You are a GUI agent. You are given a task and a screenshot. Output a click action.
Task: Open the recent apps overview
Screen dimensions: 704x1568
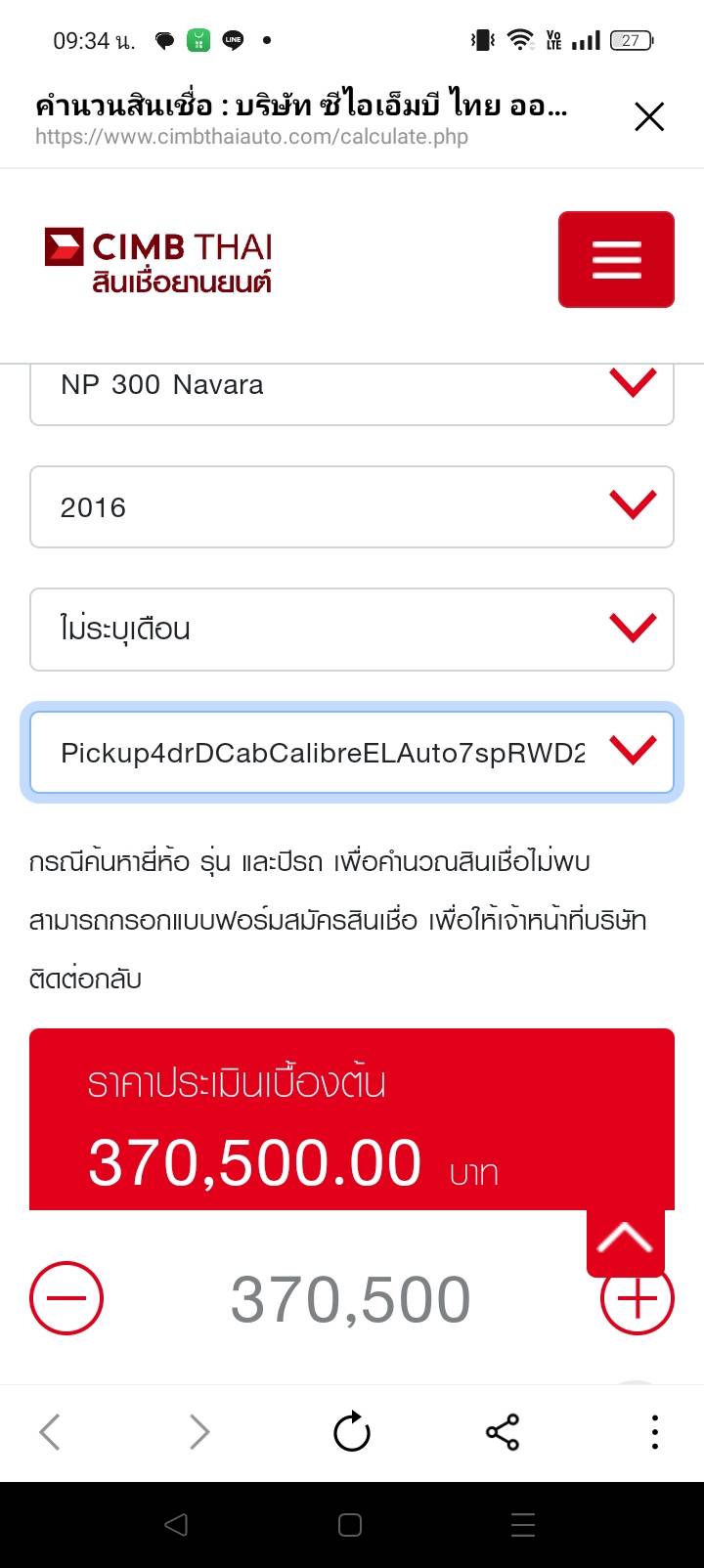click(523, 1525)
